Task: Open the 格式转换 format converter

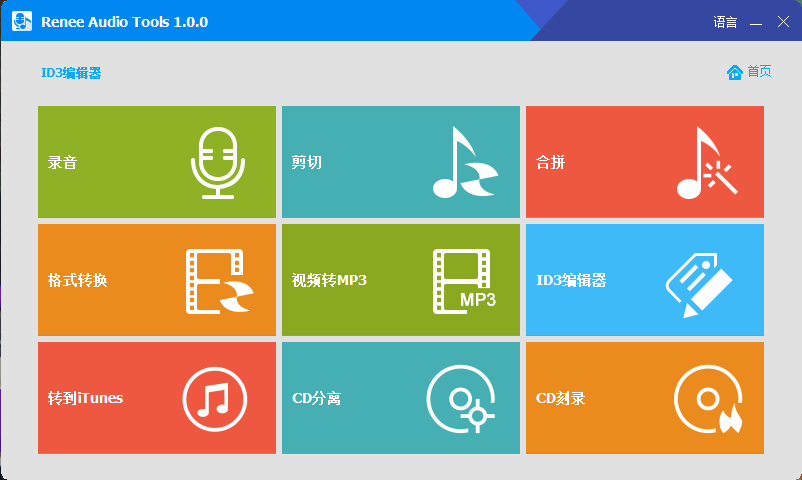Action: [156, 280]
